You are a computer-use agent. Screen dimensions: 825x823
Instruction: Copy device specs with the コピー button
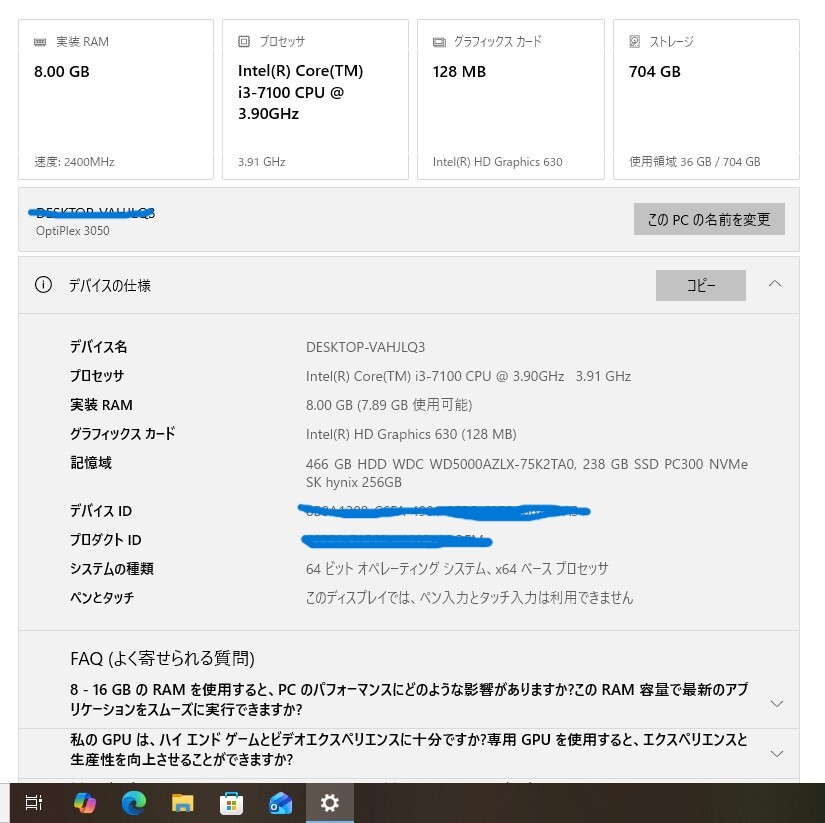(700, 285)
